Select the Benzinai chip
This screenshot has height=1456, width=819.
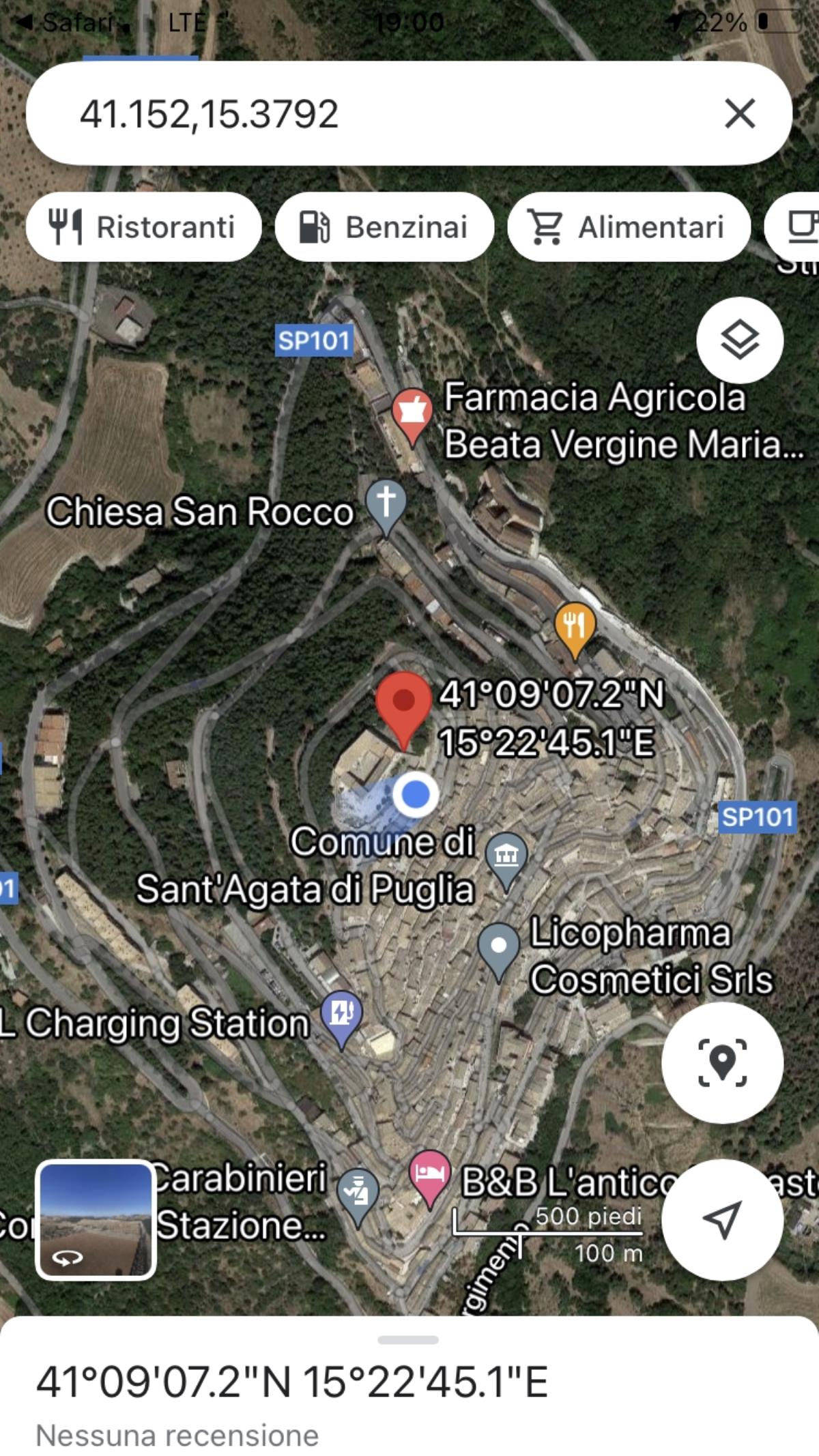pyautogui.click(x=384, y=227)
